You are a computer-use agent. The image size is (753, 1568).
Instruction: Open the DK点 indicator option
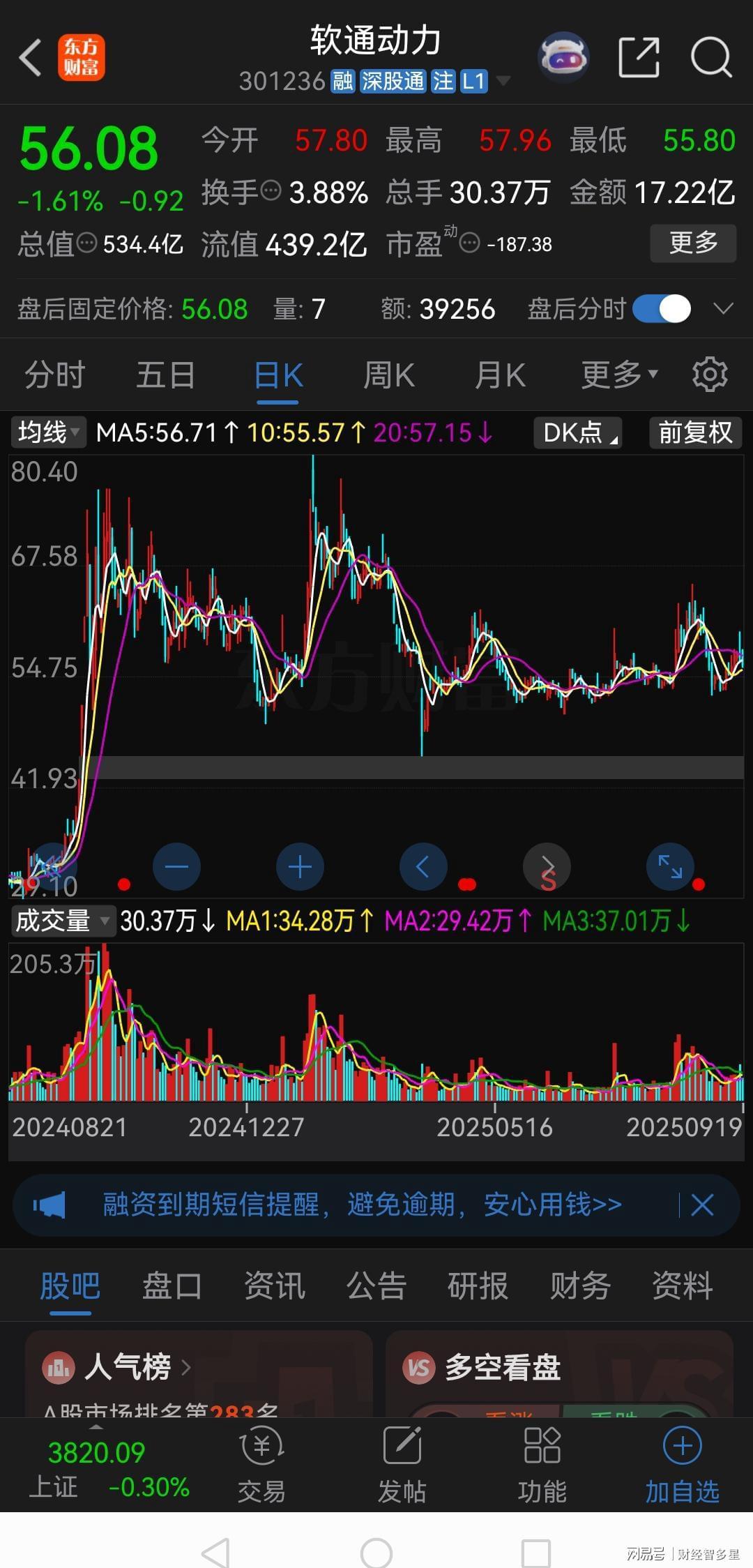tap(577, 432)
